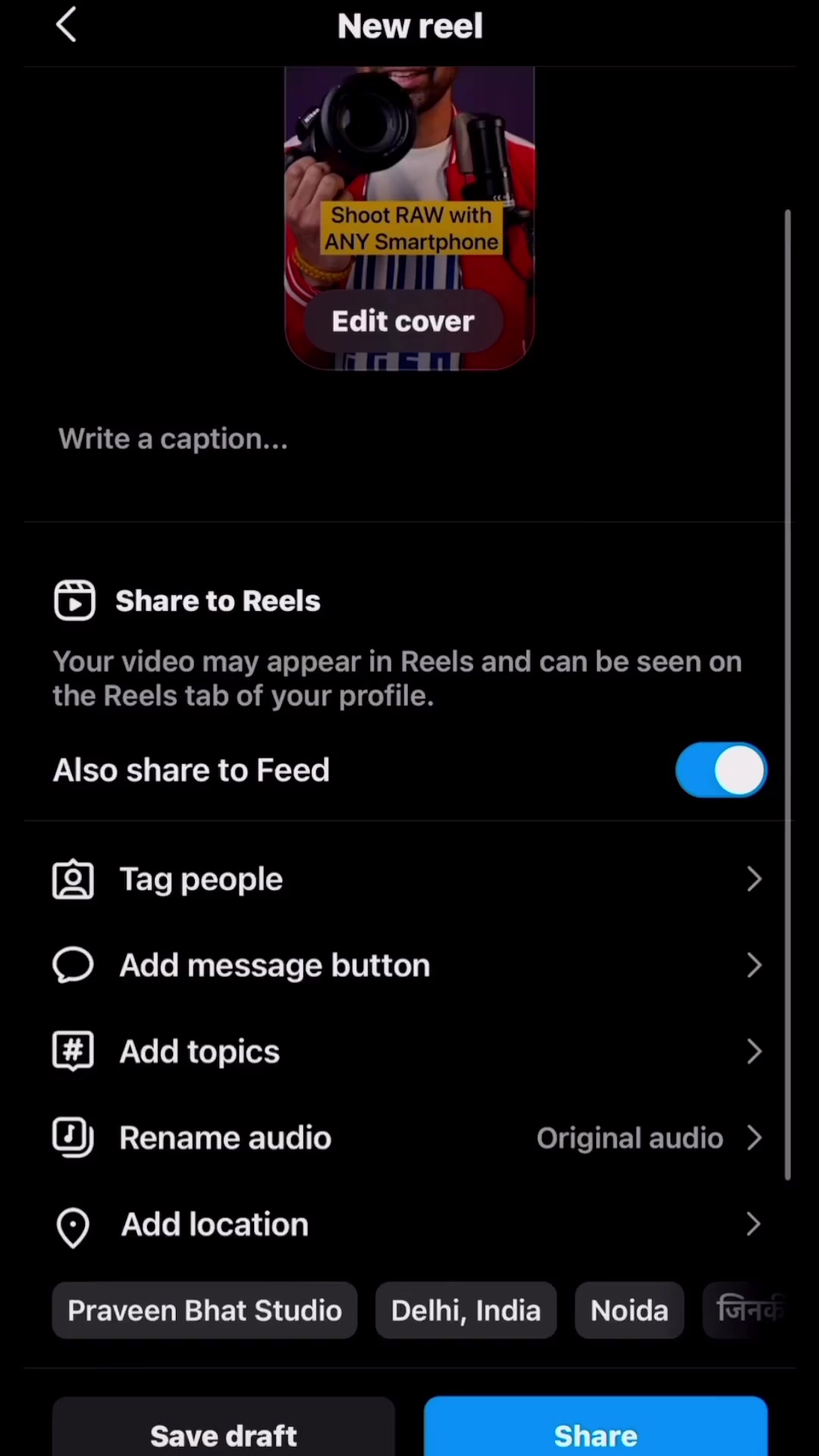
Task: Open Add message button settings
Action: [754, 965]
